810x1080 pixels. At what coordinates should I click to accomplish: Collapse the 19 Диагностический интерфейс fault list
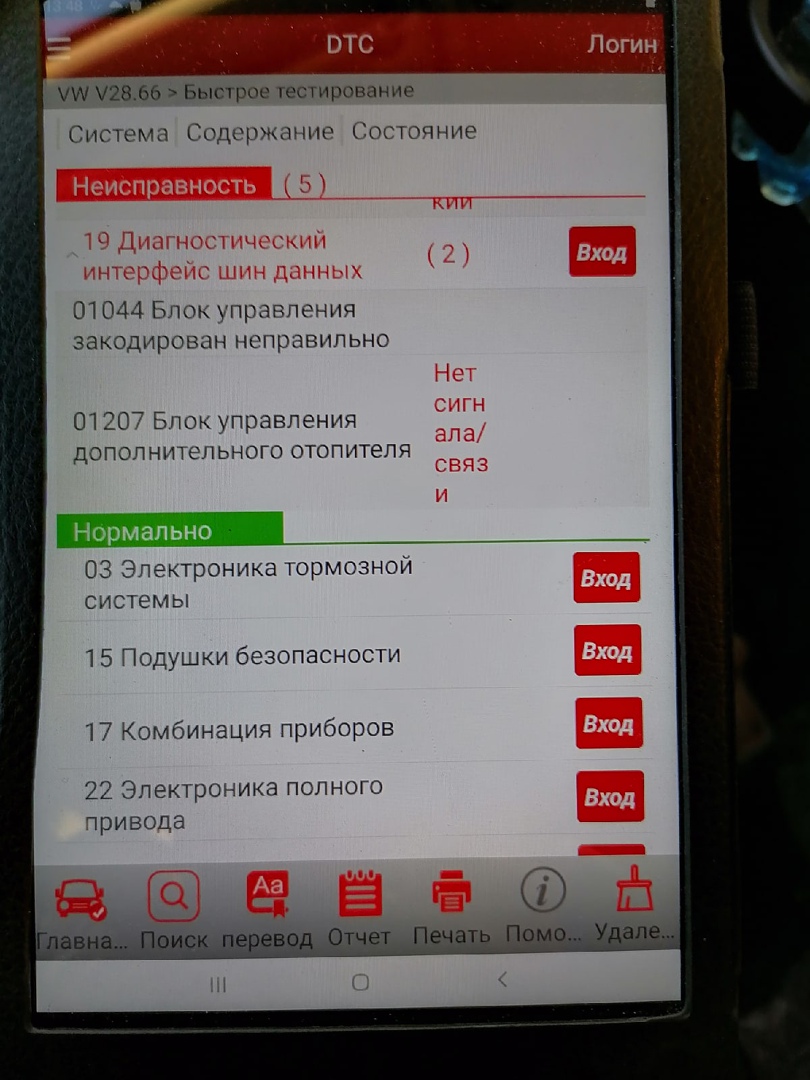tap(71, 256)
